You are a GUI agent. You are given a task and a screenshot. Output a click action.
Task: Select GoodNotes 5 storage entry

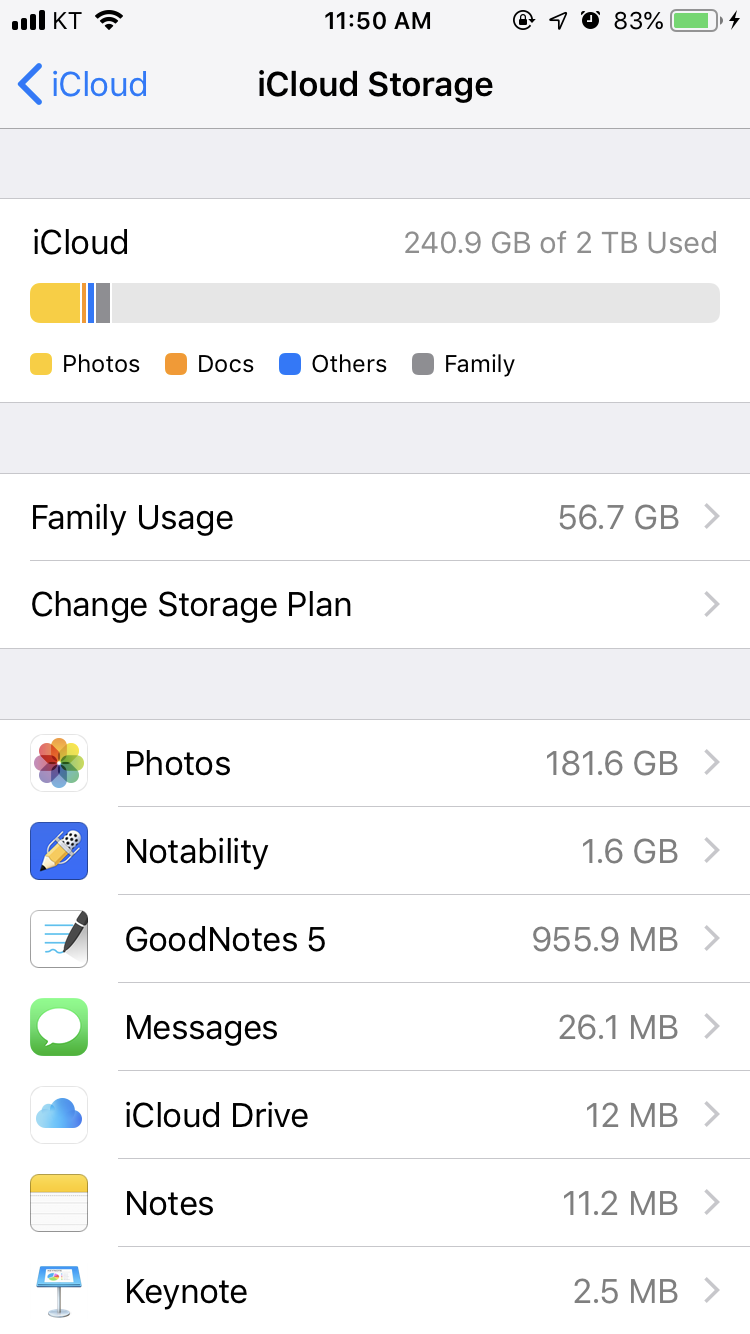point(375,939)
